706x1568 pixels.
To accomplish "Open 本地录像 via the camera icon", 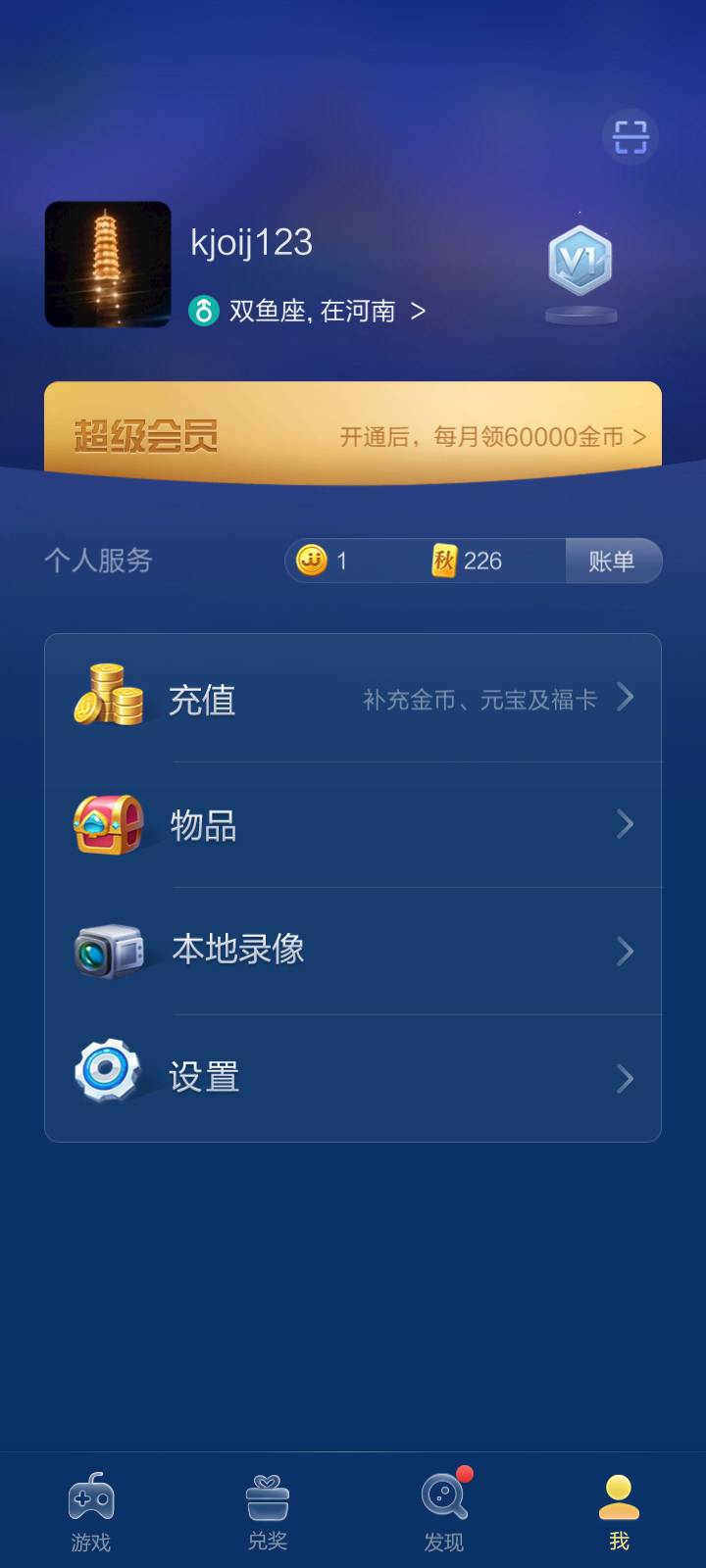I will 108,951.
